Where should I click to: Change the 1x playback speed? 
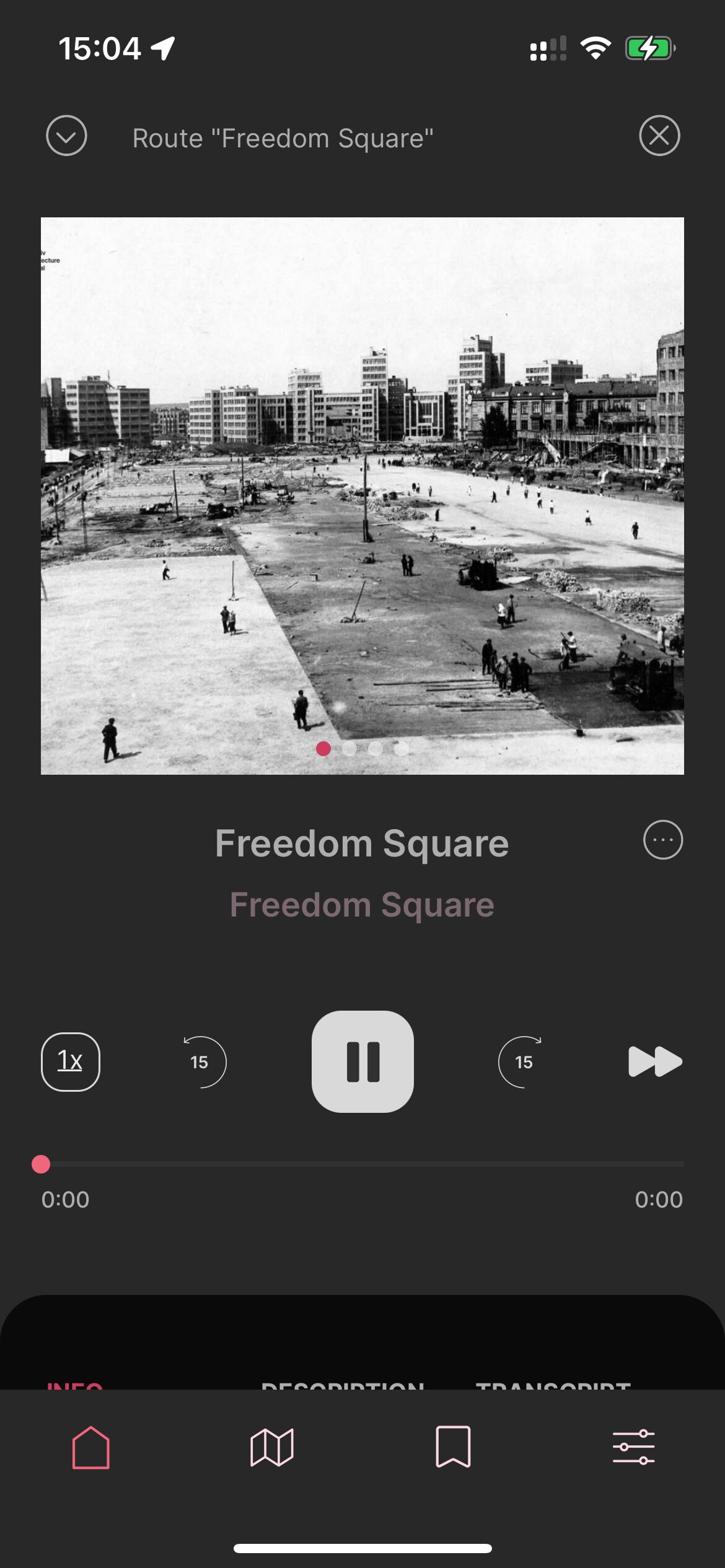click(71, 1061)
